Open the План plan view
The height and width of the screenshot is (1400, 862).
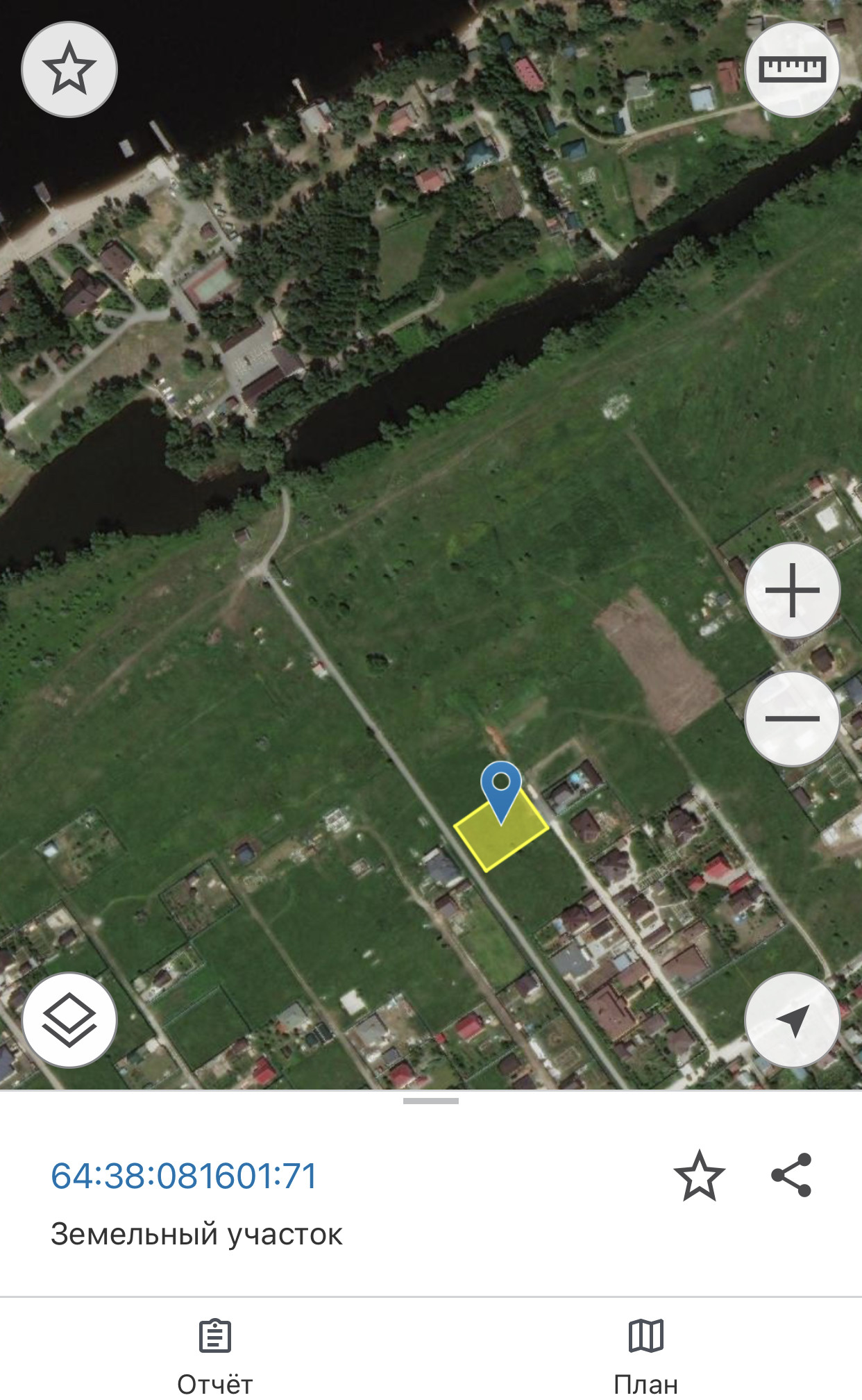pyautogui.click(x=646, y=1354)
